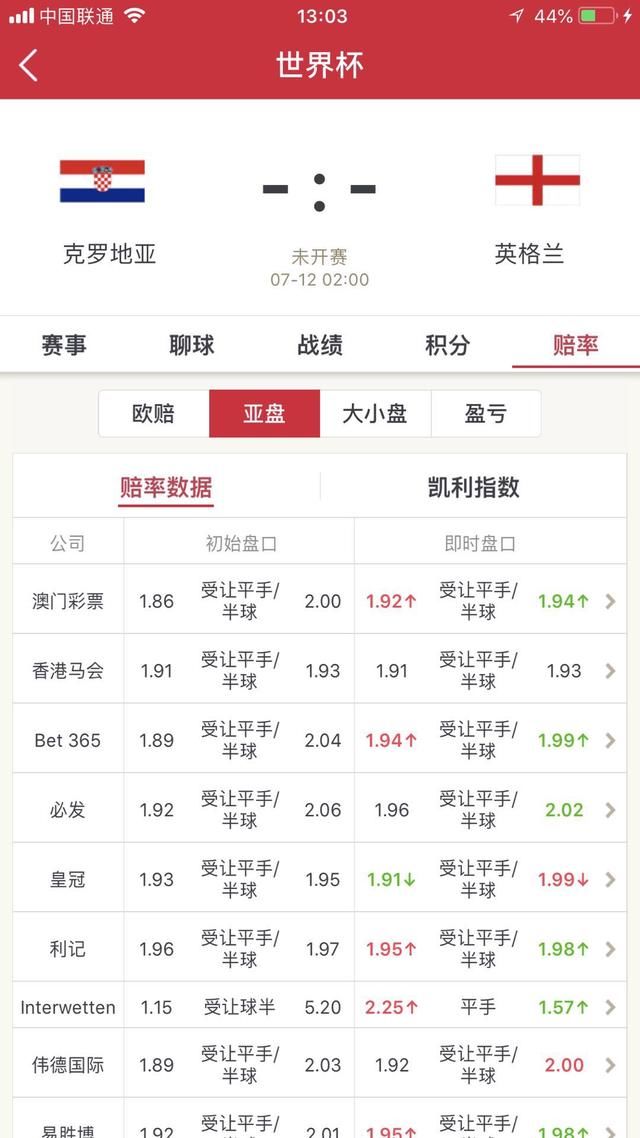
Task: Open the 澳门彩票 odds row
Action: point(319,601)
